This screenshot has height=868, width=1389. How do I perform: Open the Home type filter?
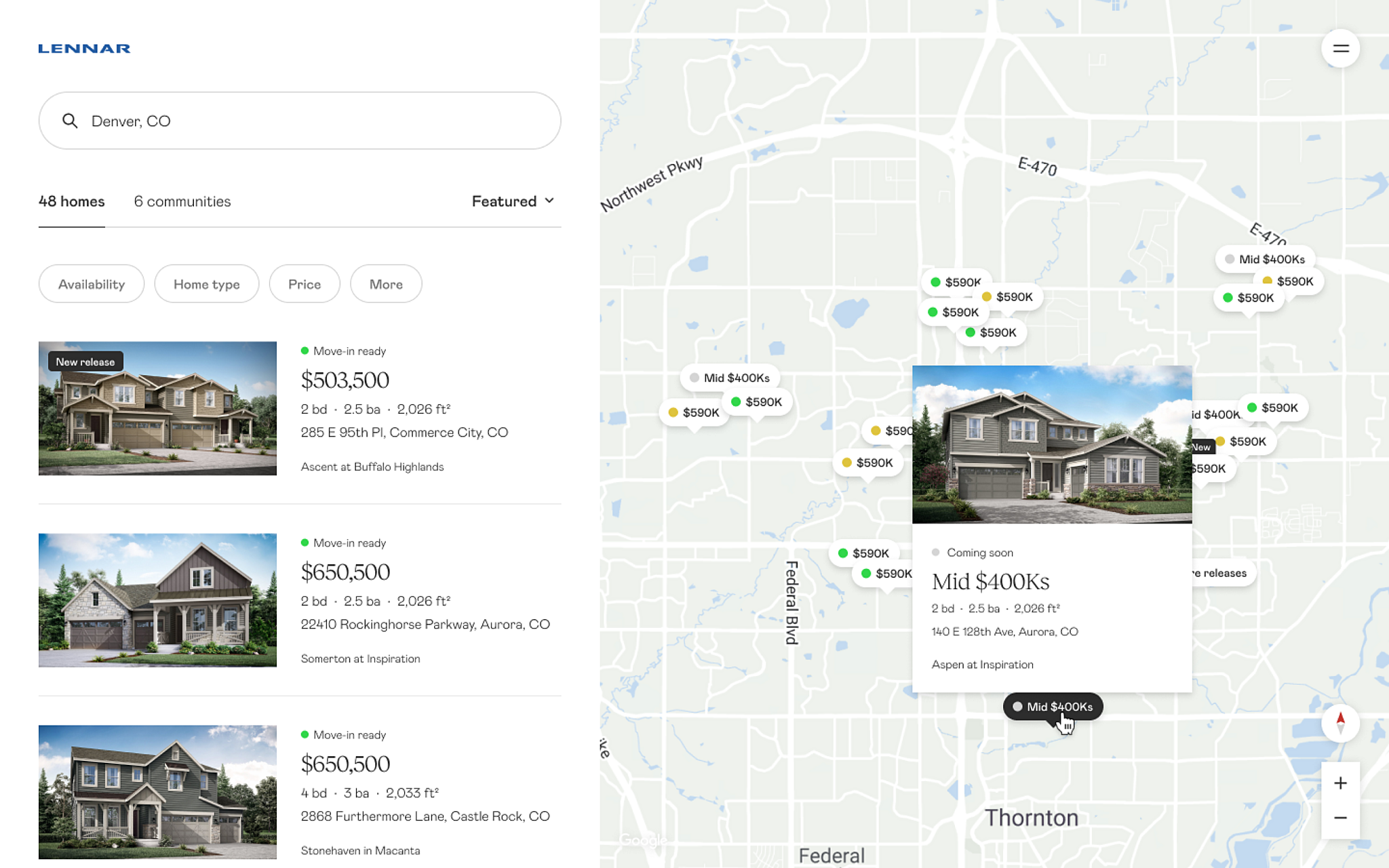click(206, 284)
